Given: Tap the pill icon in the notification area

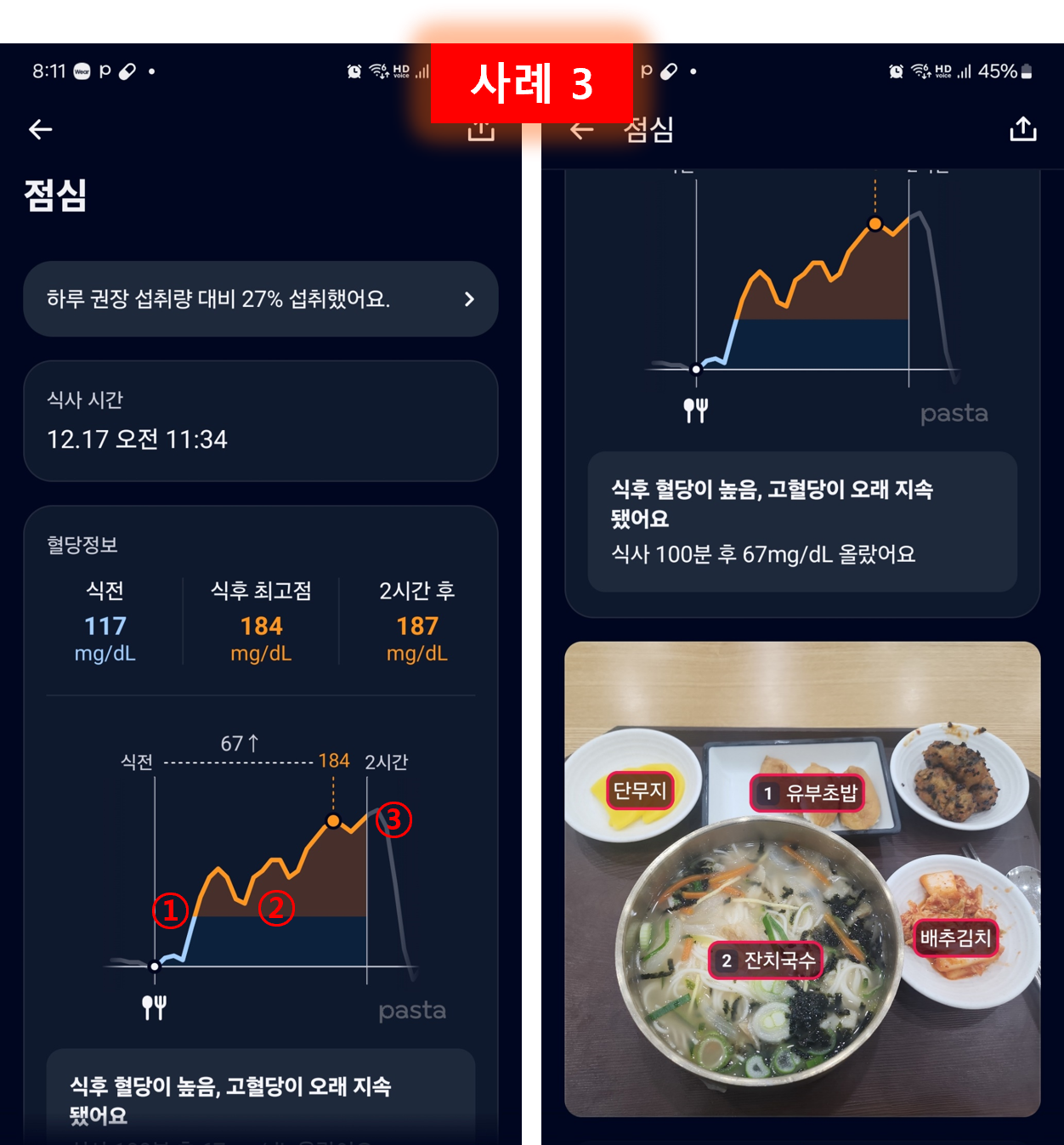Looking at the screenshot, I should [x=126, y=71].
